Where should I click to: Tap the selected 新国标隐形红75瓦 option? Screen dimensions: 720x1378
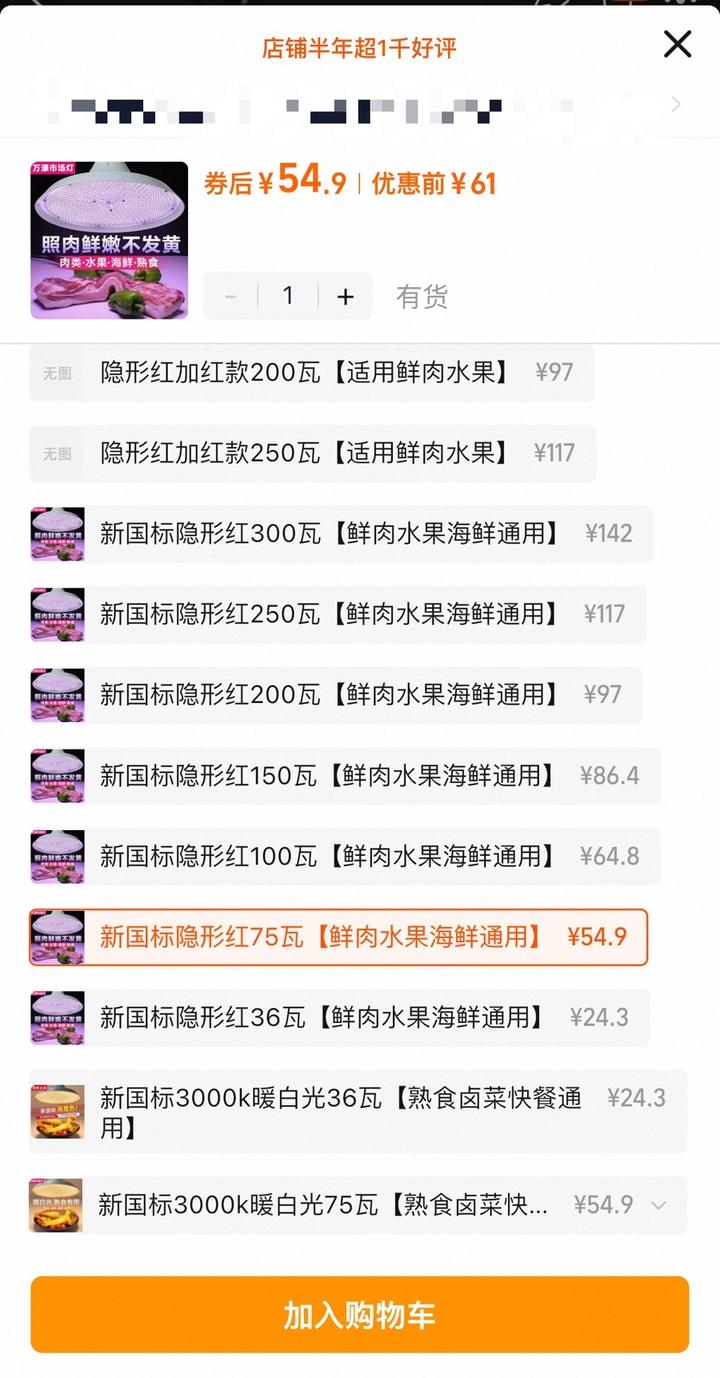pos(338,937)
